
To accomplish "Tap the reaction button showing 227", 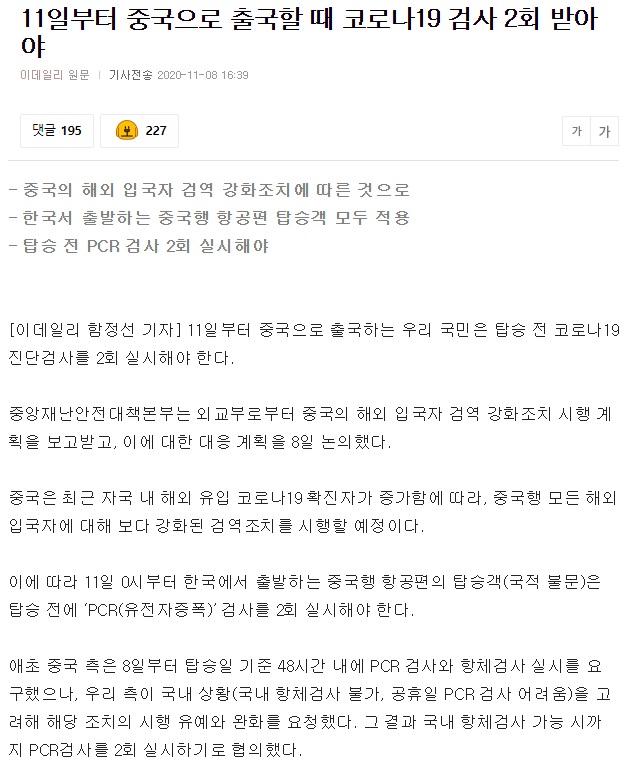I will pos(141,131).
